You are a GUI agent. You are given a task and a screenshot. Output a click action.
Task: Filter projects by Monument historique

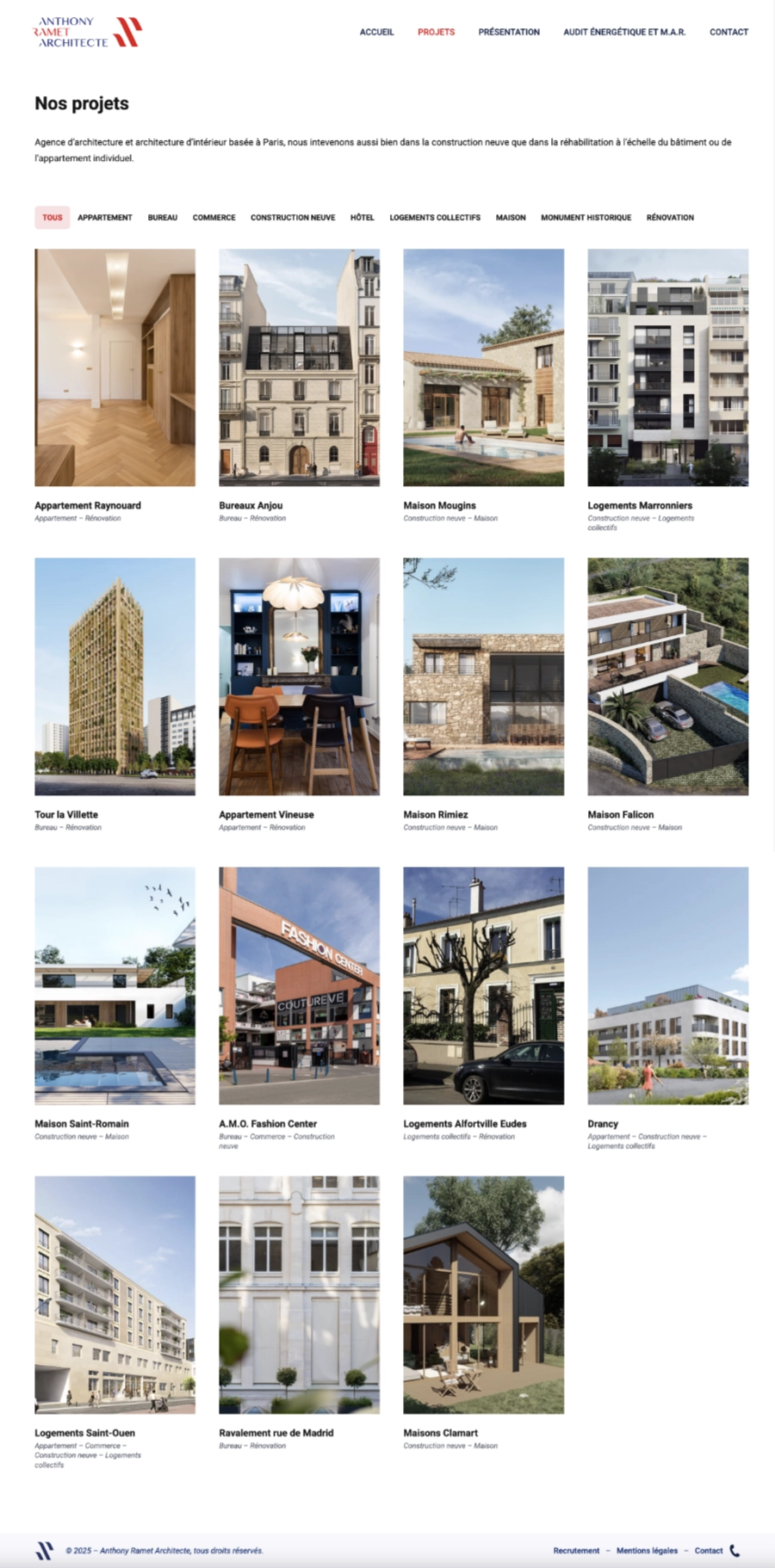click(x=586, y=218)
